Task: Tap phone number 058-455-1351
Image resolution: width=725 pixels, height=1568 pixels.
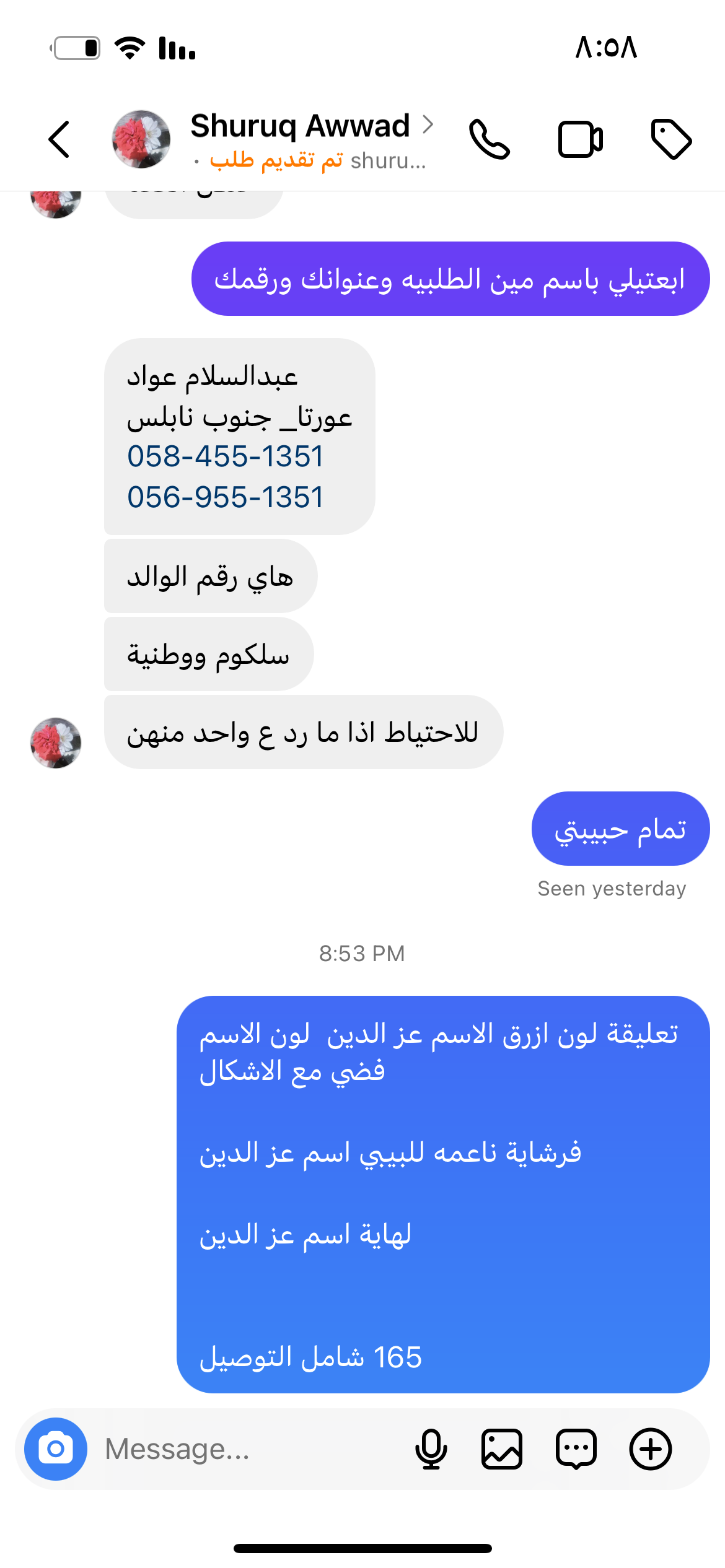Action: pos(226,457)
